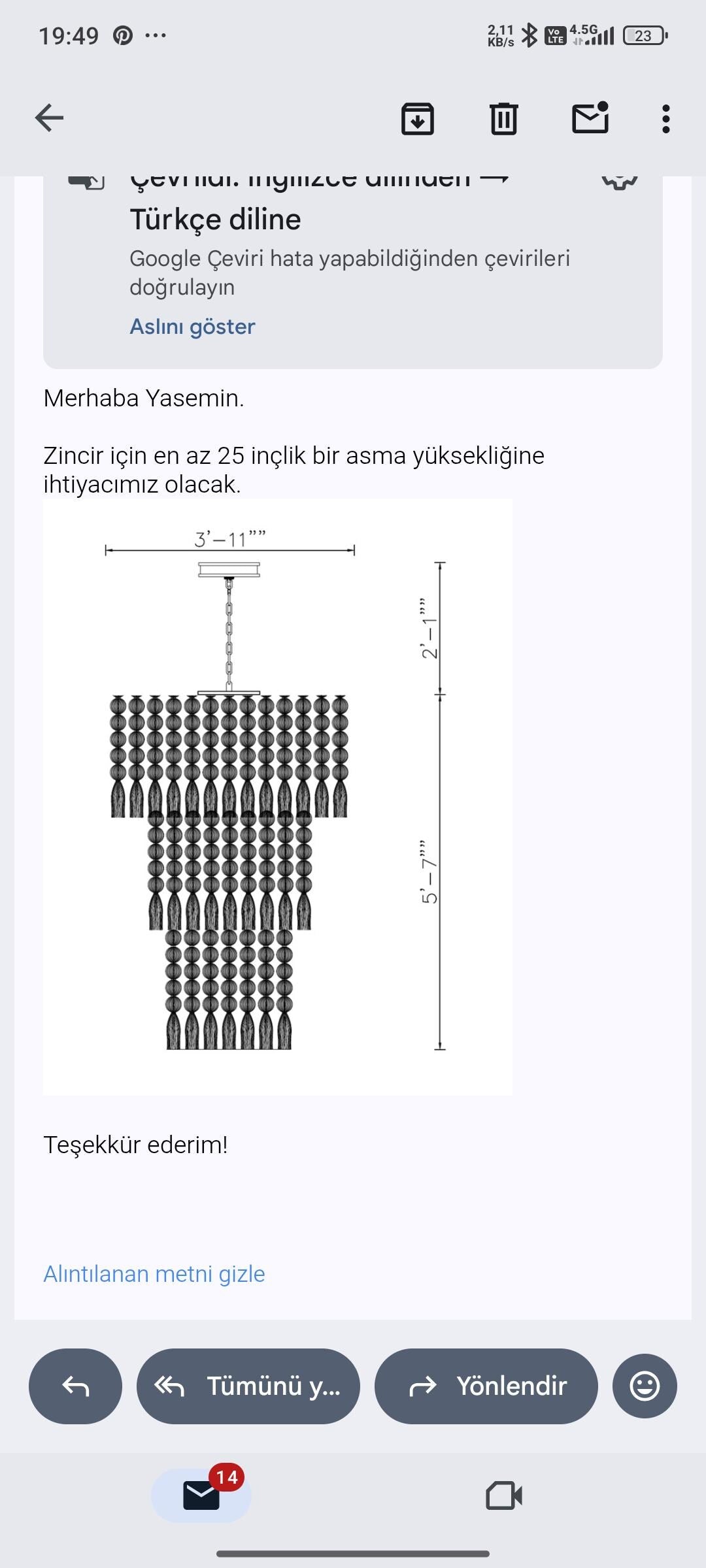Switch to the Mail tab
Image resolution: width=706 pixels, height=1568 pixels.
pyautogui.click(x=201, y=1495)
